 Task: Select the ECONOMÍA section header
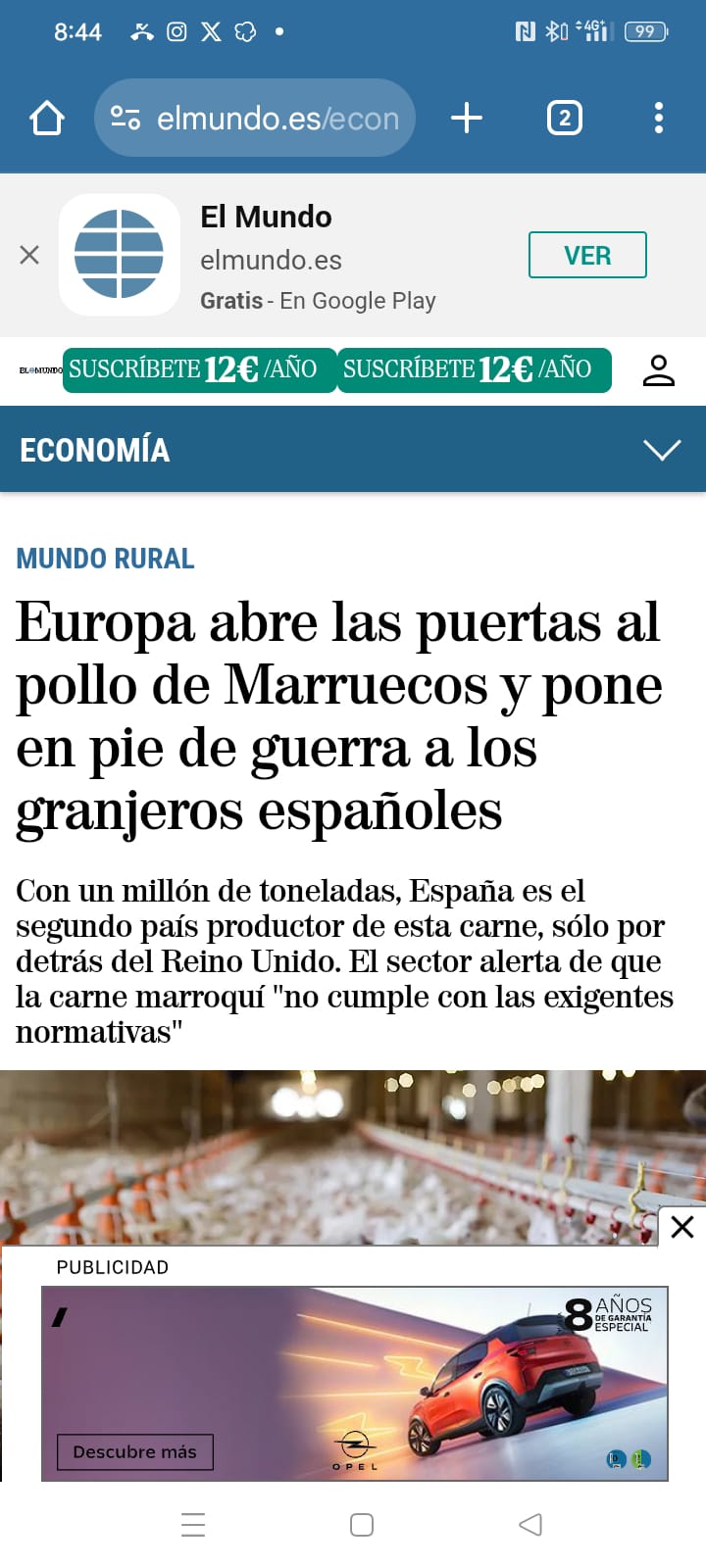click(94, 450)
